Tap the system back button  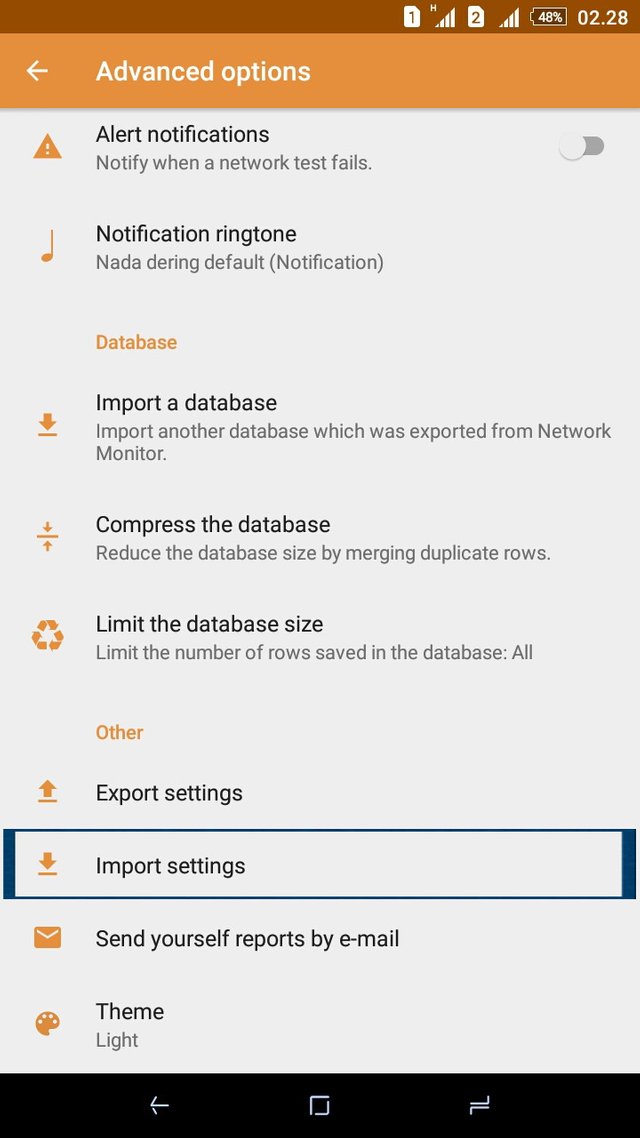pyautogui.click(x=159, y=1105)
